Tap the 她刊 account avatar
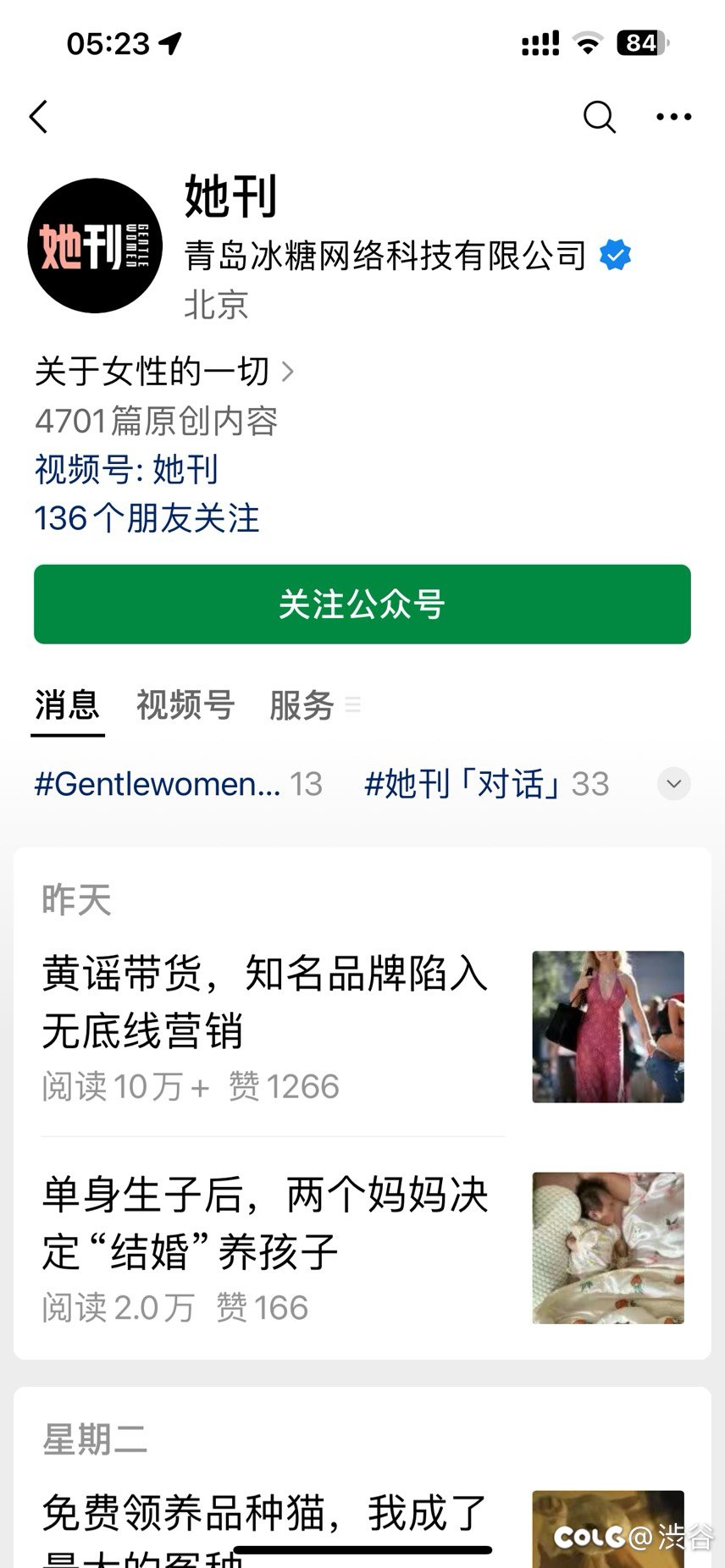Image resolution: width=725 pixels, height=1568 pixels. coord(95,246)
